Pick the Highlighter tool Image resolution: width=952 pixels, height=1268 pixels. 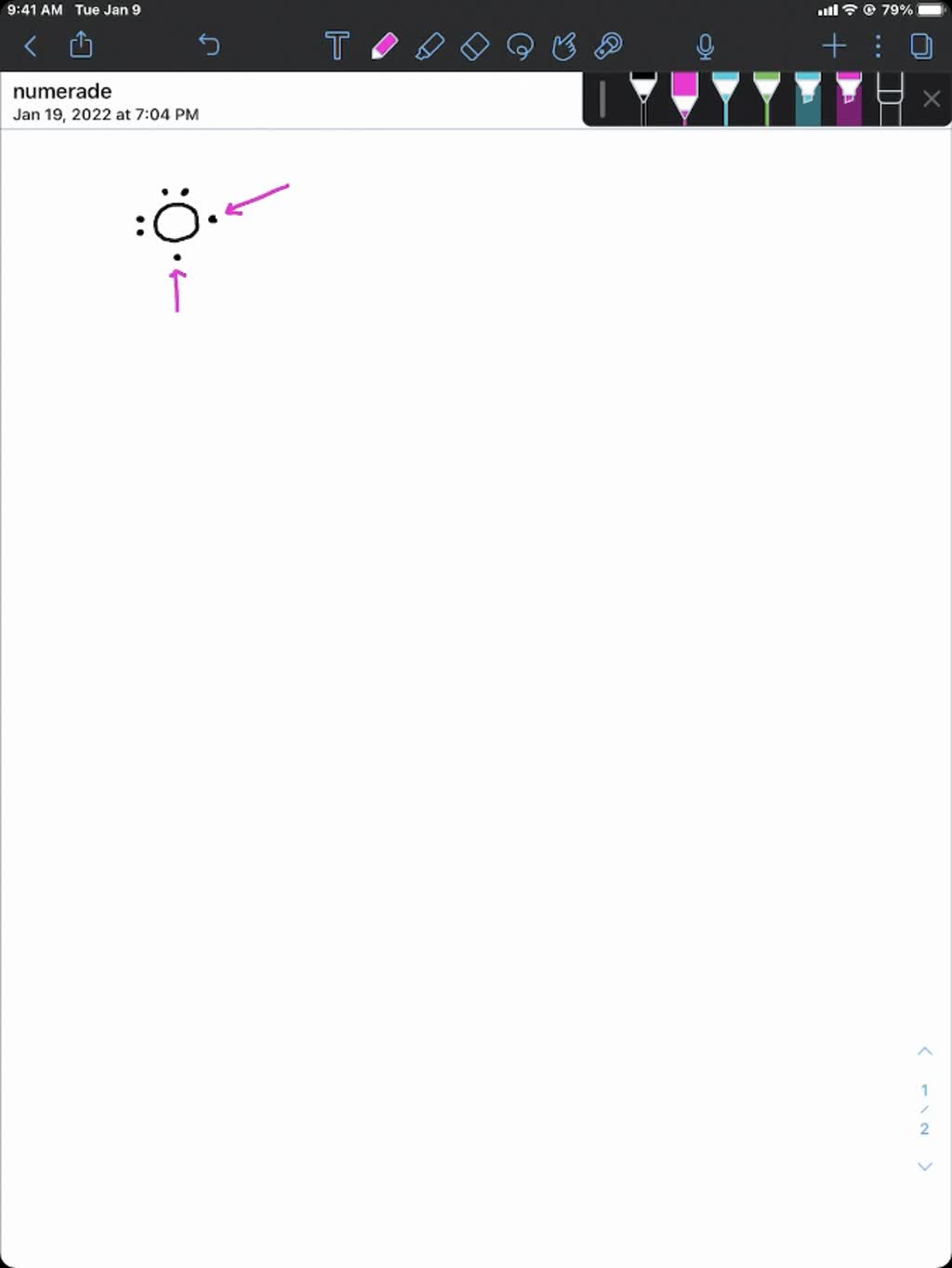click(x=430, y=46)
